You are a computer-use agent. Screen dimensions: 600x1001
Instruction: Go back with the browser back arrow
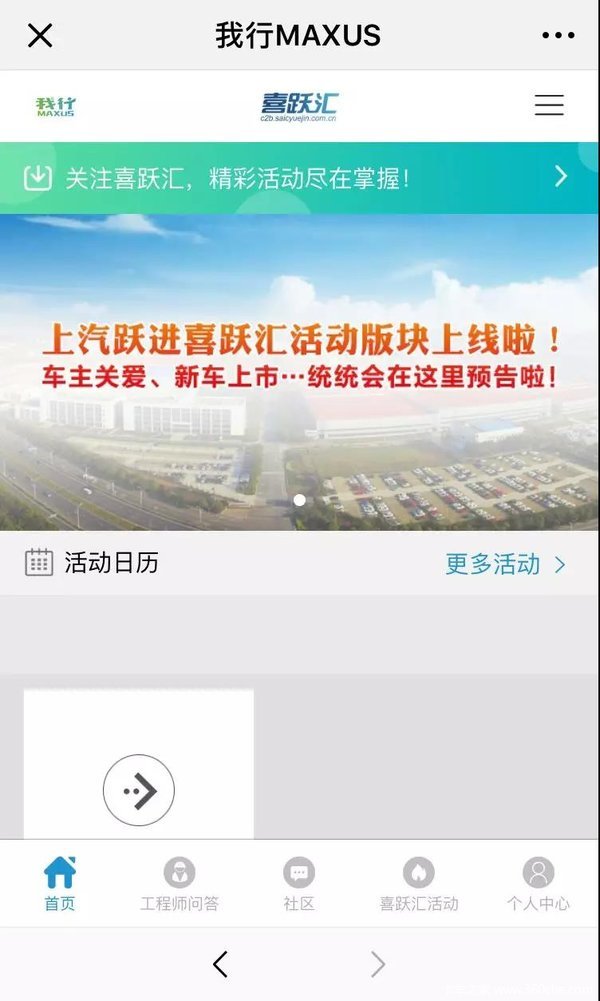click(x=220, y=964)
